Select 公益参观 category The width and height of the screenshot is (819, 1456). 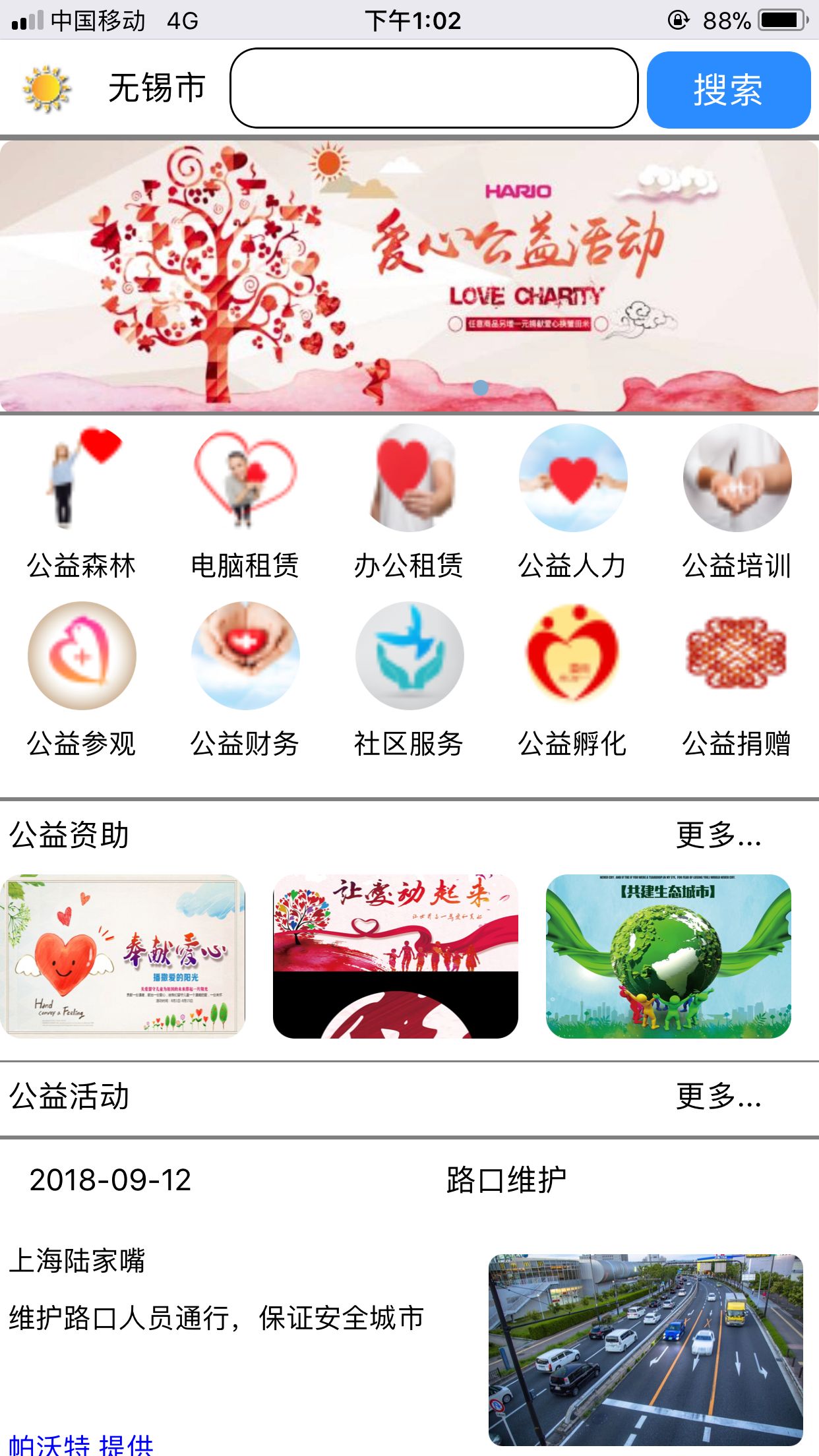(x=82, y=681)
